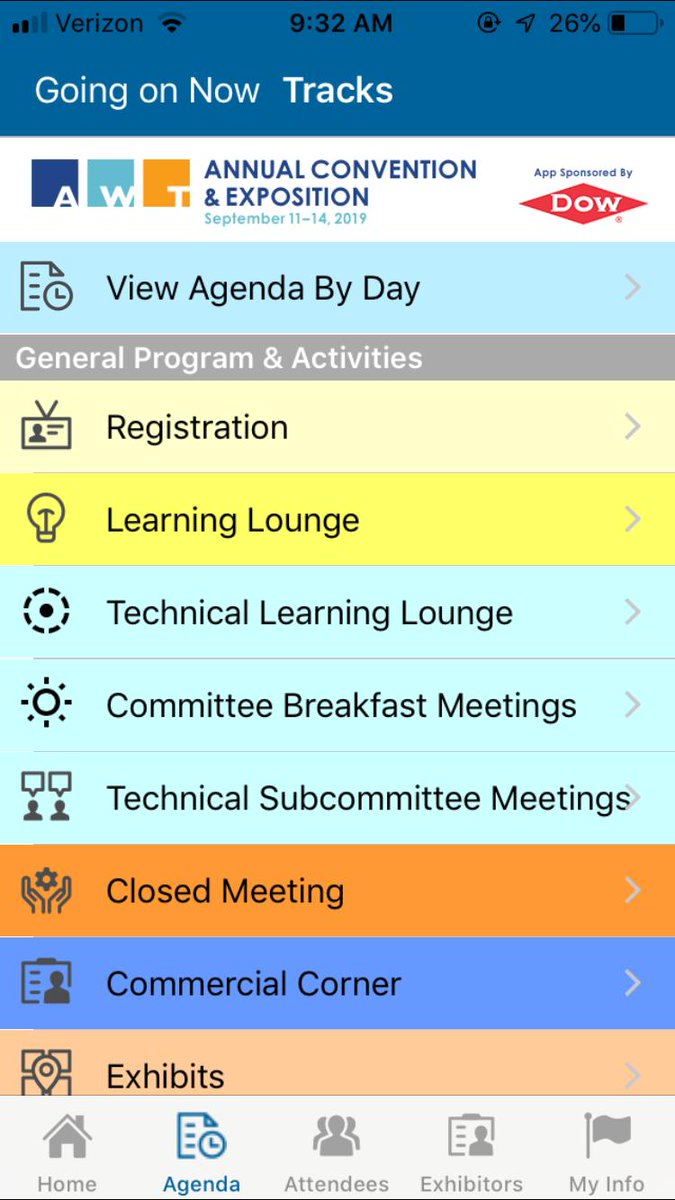Open the Registration track
675x1200 pixels.
coord(337,427)
